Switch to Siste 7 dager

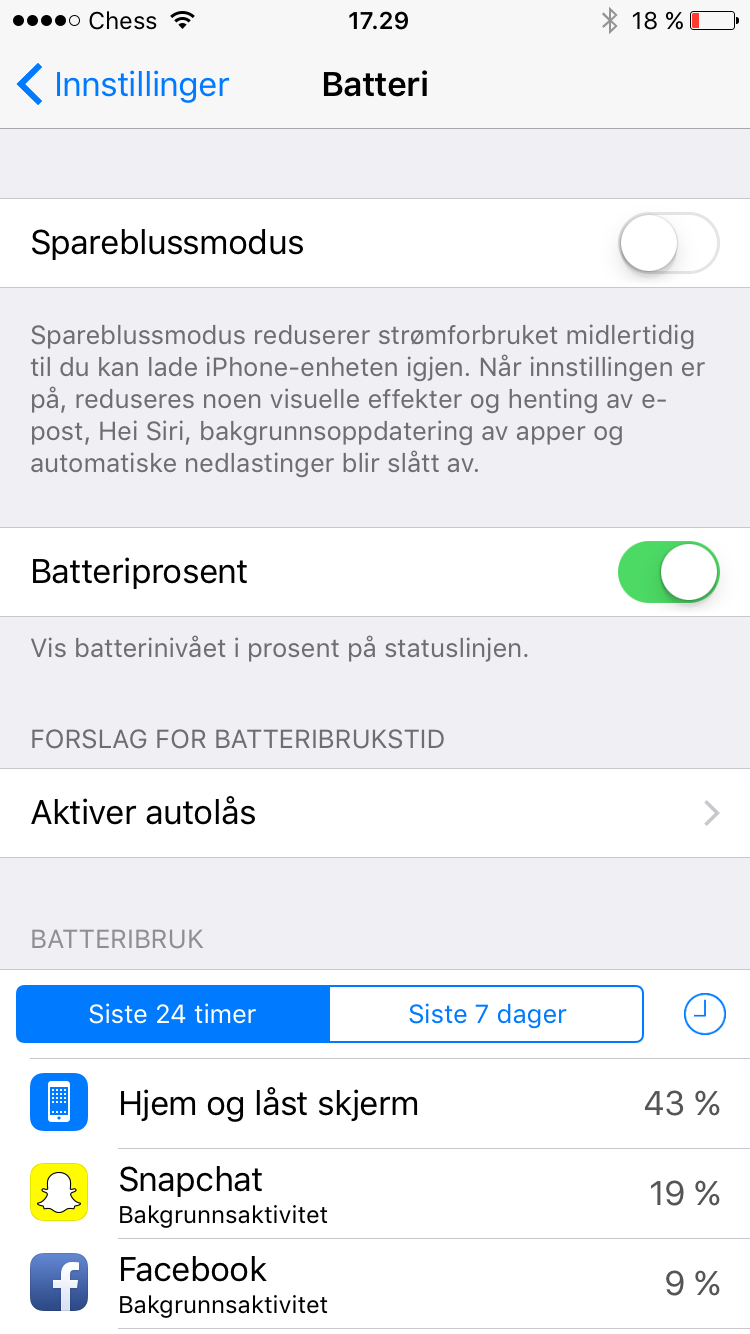[x=487, y=1014]
